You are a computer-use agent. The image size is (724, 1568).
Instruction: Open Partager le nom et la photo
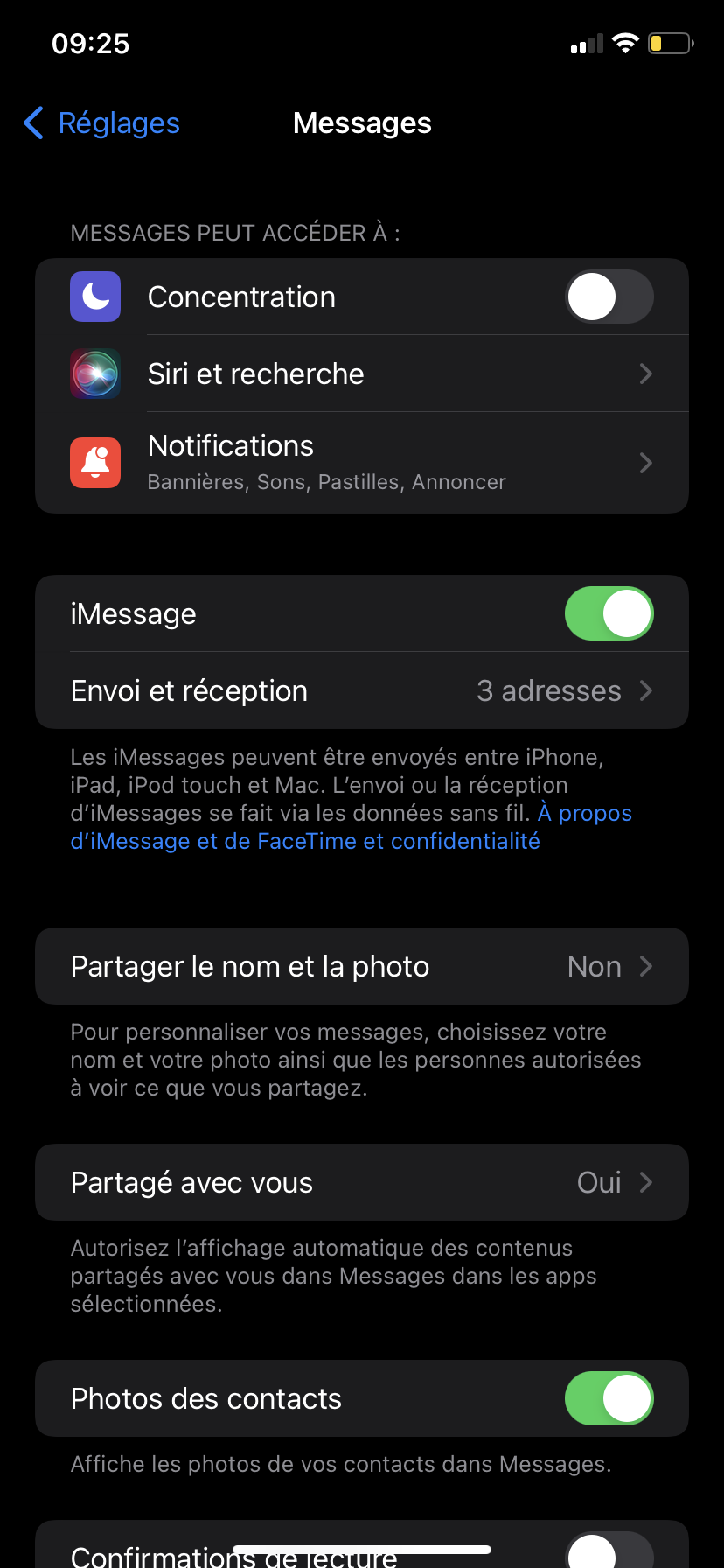click(362, 966)
